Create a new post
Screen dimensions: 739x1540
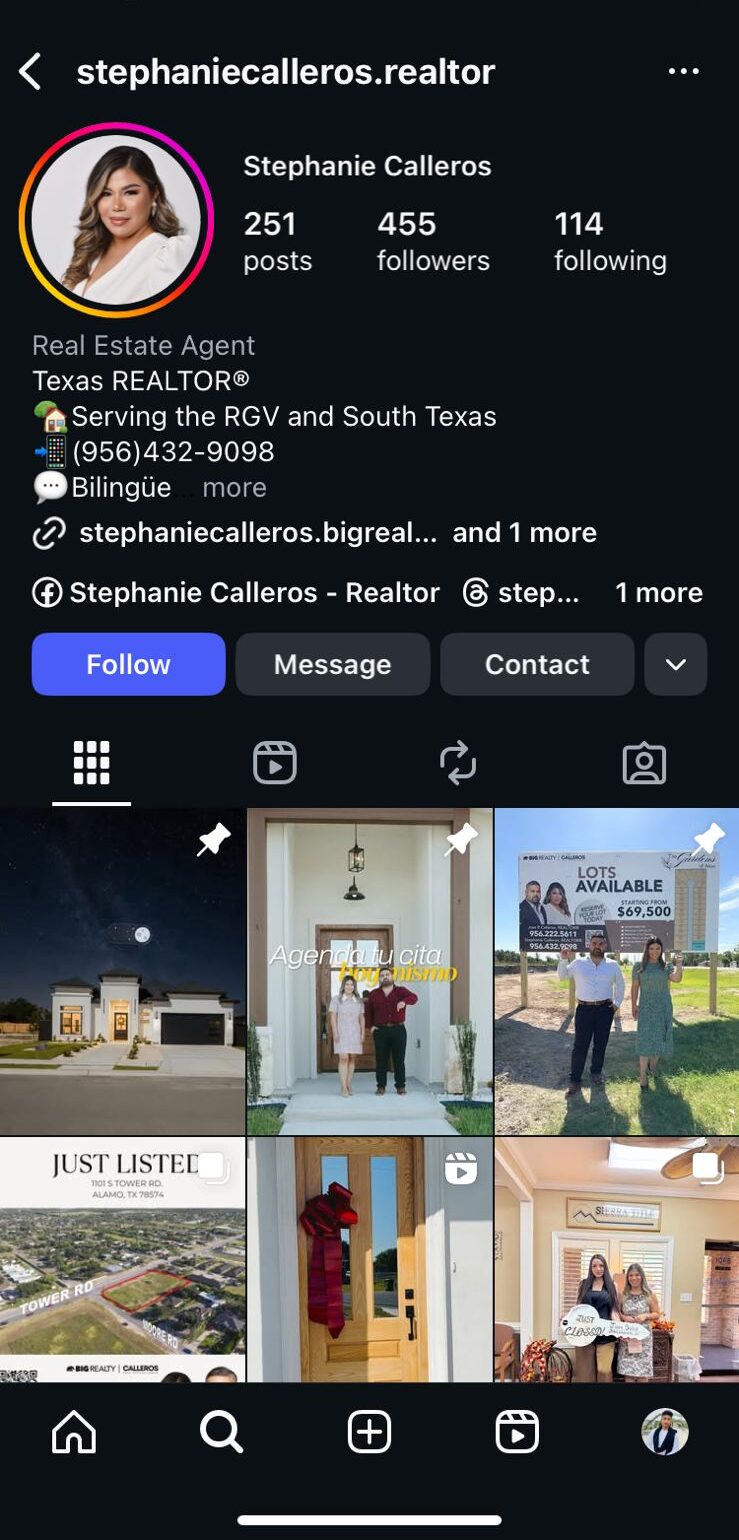(x=369, y=1432)
